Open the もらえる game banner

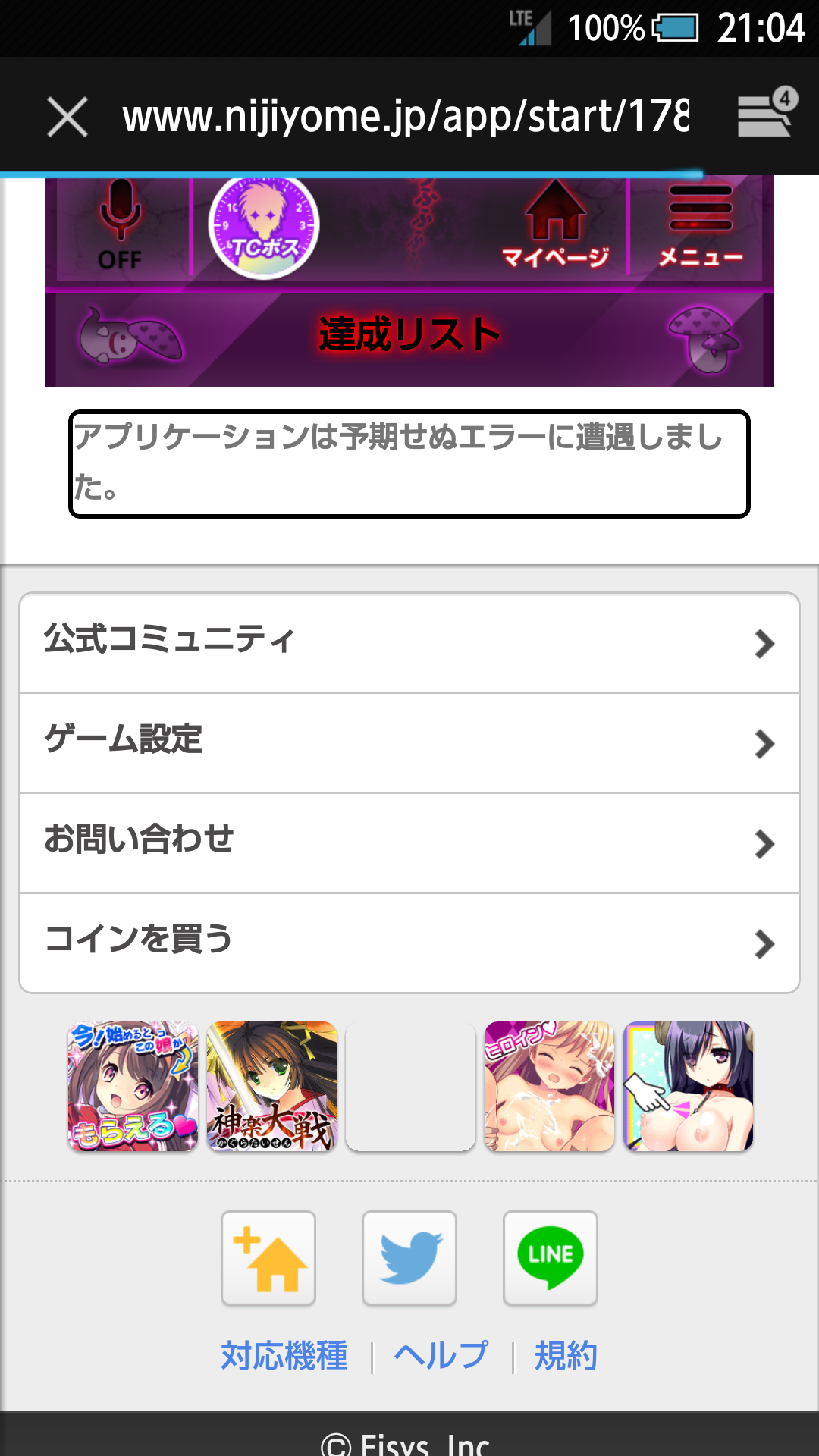[x=133, y=1086]
